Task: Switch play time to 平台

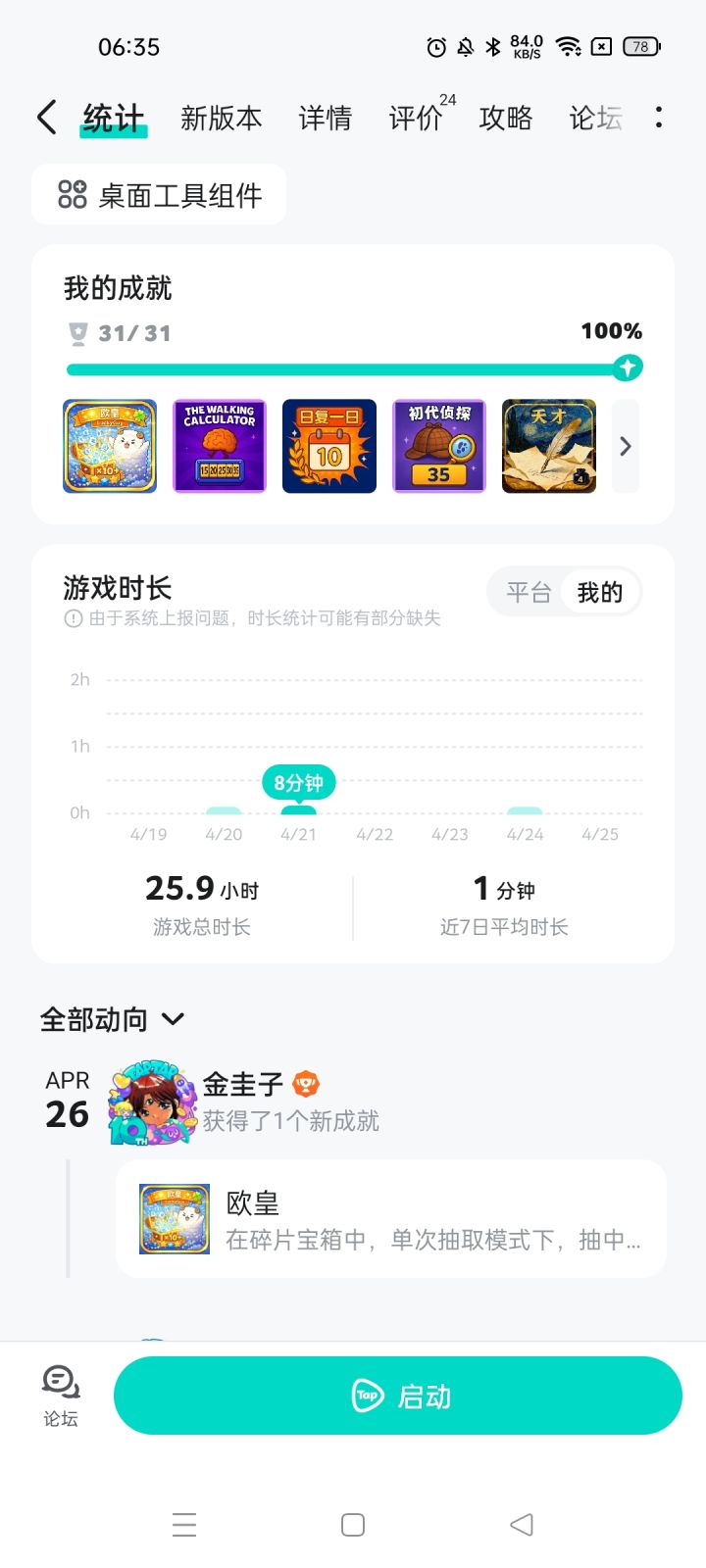Action: pyautogui.click(x=529, y=592)
